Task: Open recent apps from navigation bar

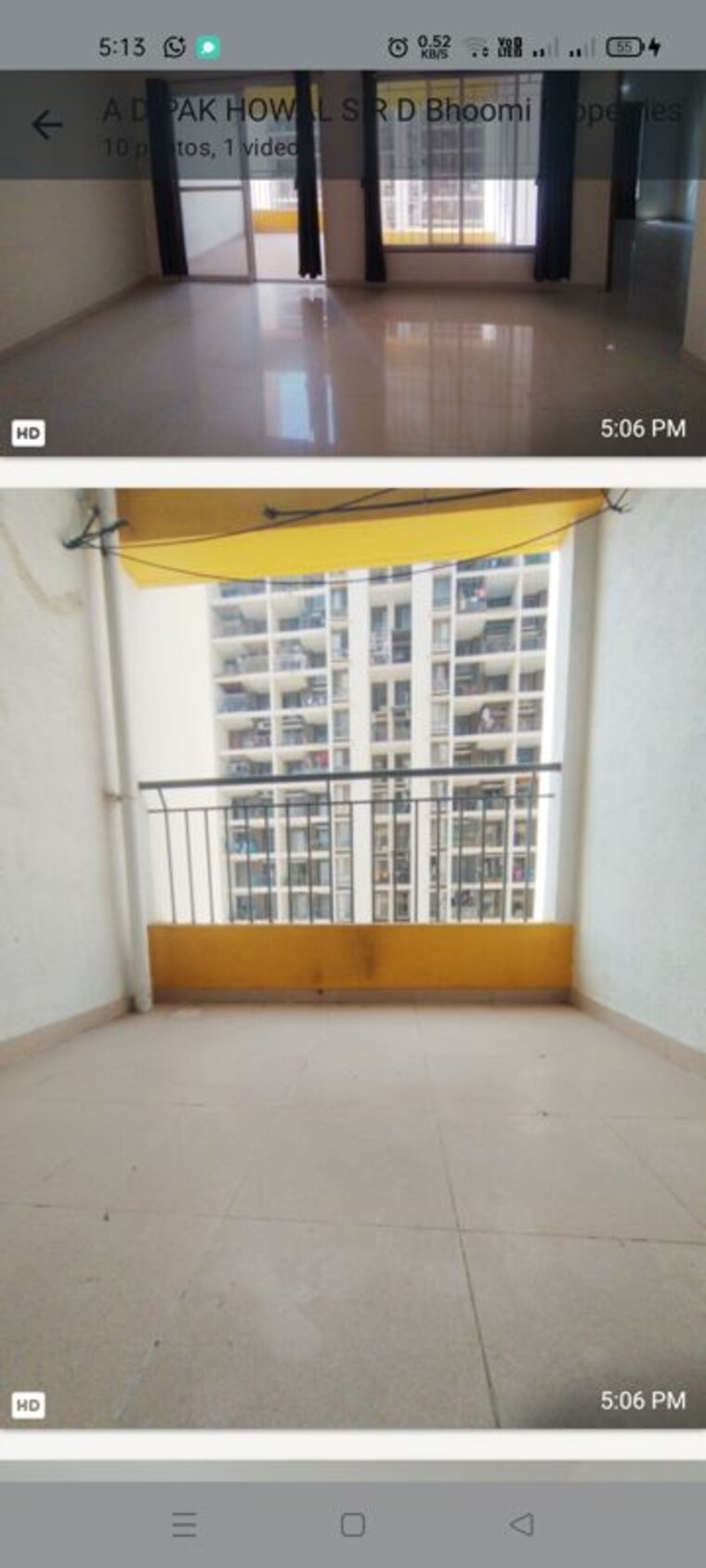Action: pyautogui.click(x=184, y=1524)
